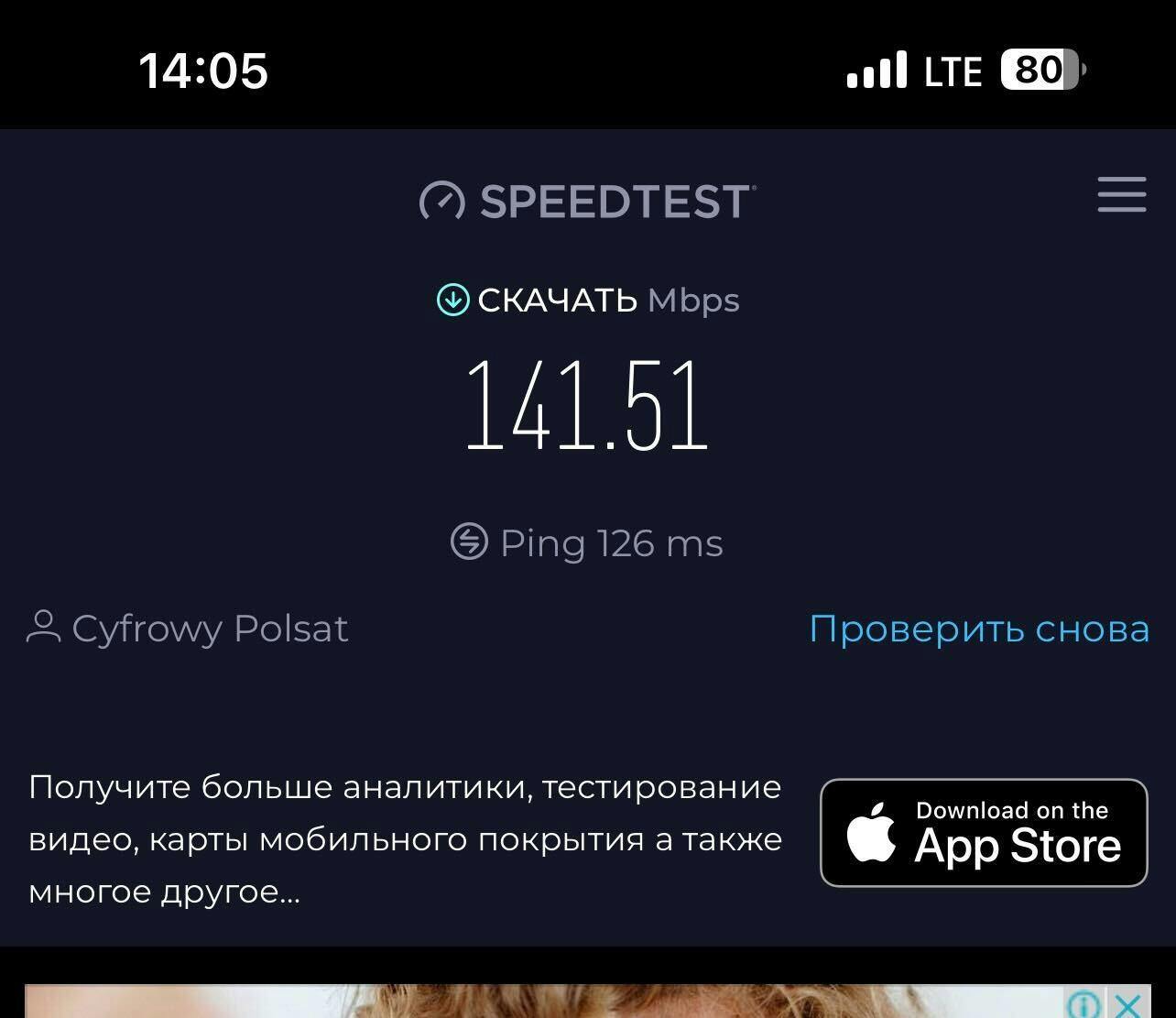Tap 'Проверить снова' to rerun test
Image resolution: width=1176 pixels, height=1018 pixels.
979,629
